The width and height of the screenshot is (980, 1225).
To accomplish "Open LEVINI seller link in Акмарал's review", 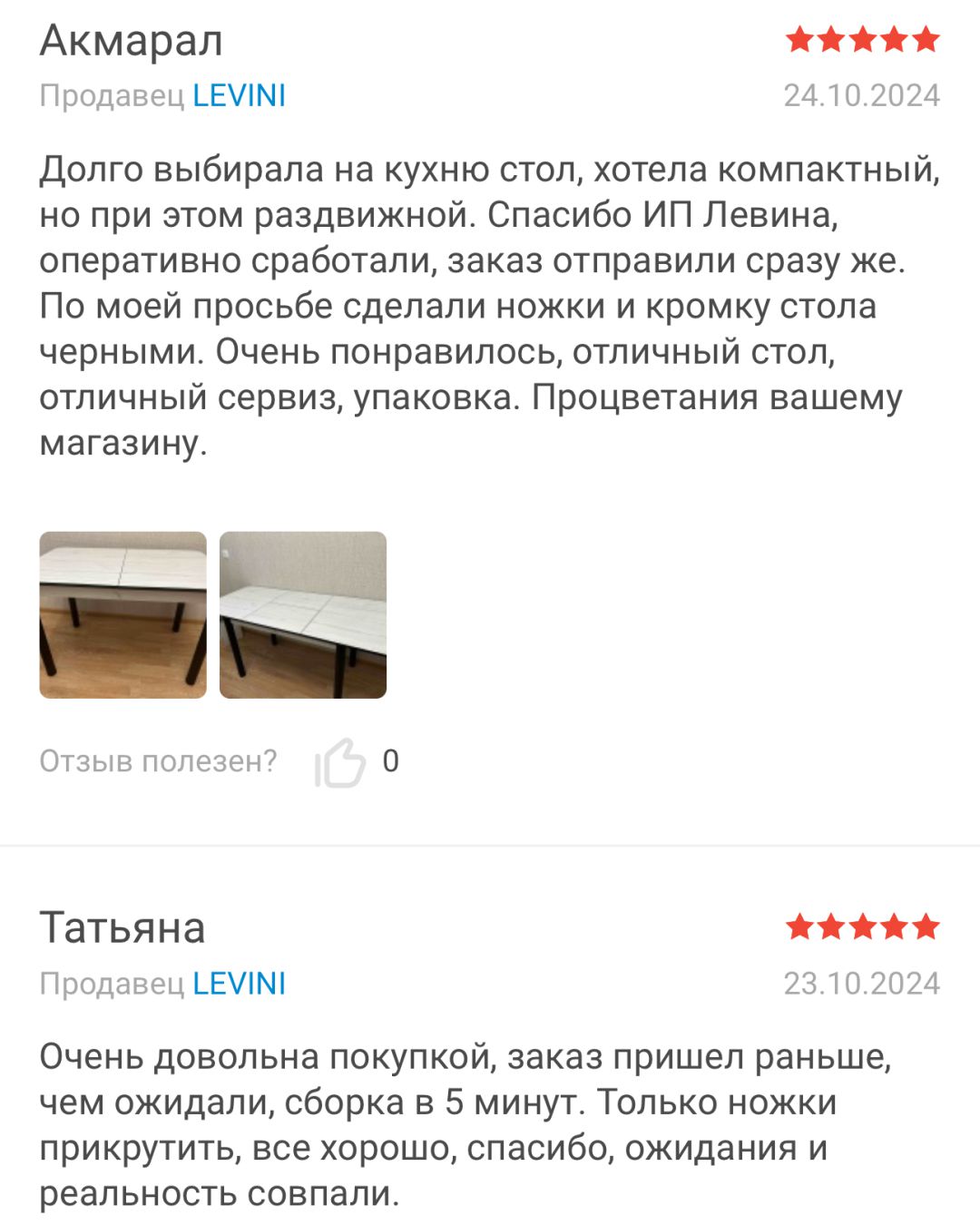I will (239, 95).
